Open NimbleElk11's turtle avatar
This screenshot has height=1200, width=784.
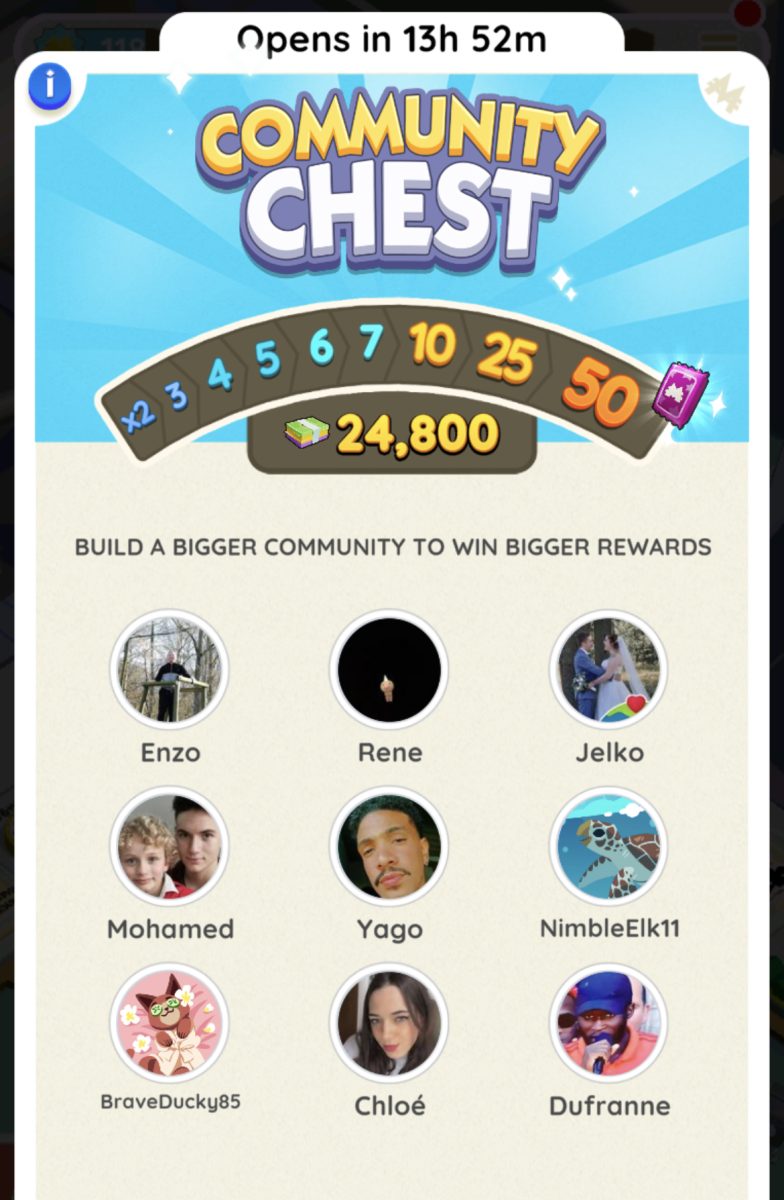click(x=609, y=847)
